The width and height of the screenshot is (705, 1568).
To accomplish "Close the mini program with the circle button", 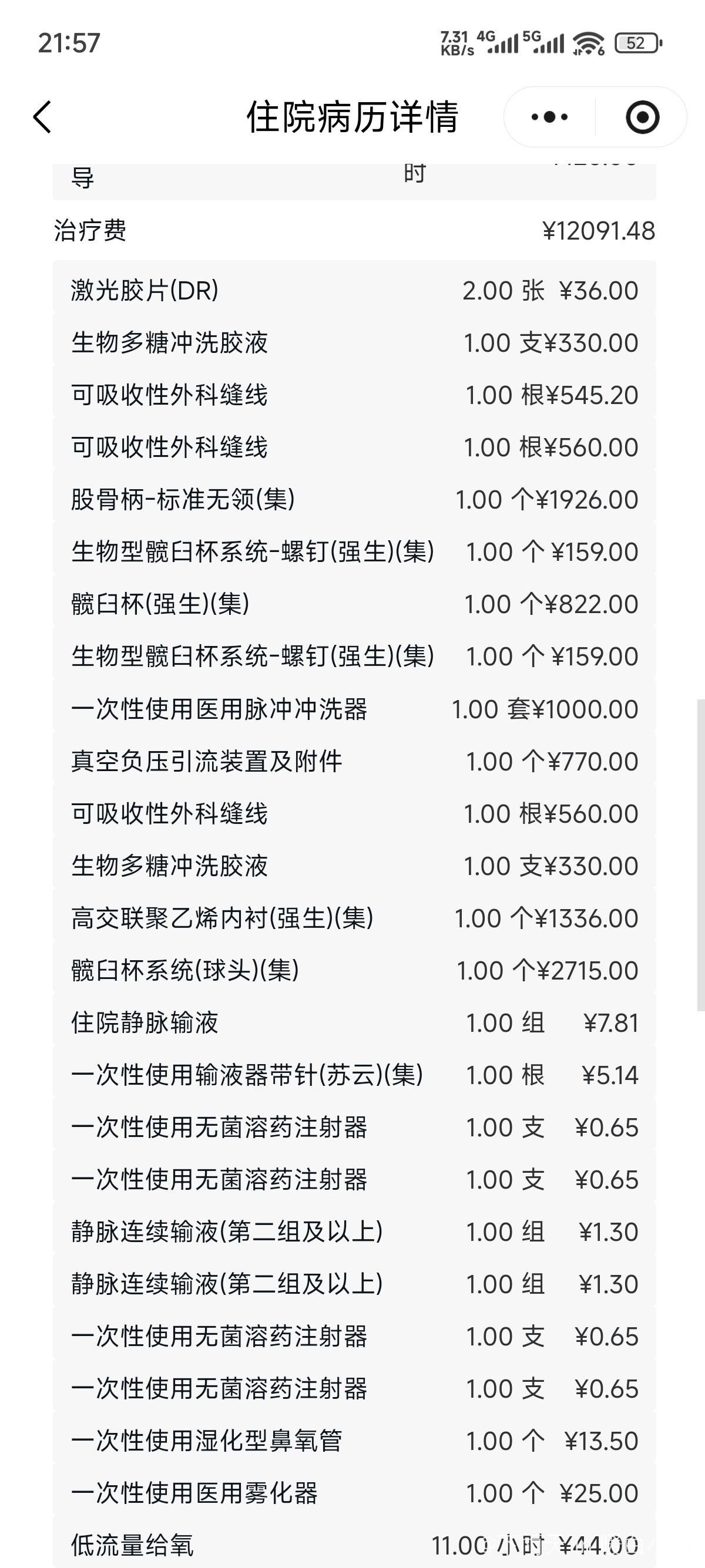I will 642,117.
